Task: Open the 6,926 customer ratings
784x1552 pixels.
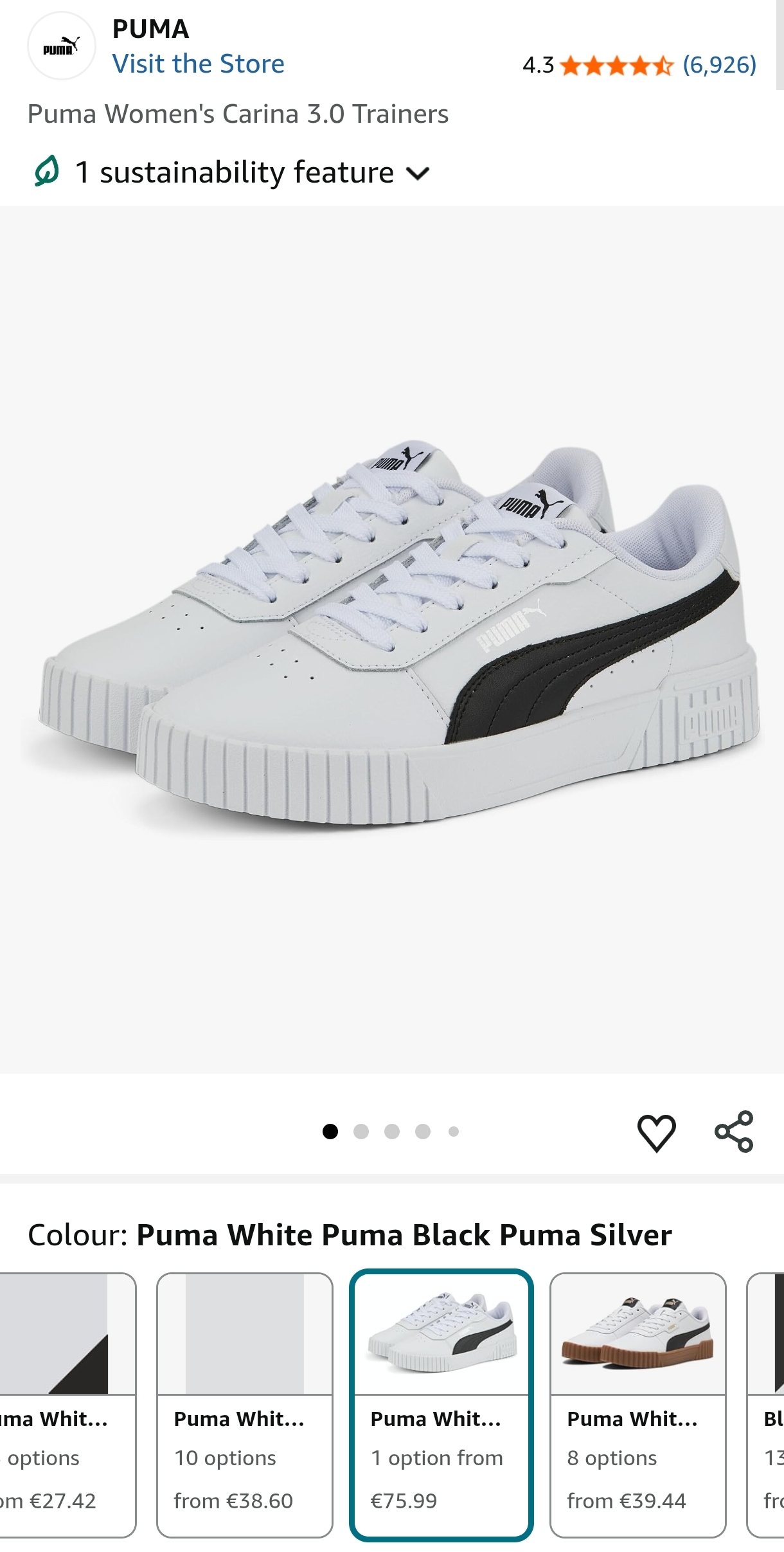Action: pyautogui.click(x=719, y=65)
